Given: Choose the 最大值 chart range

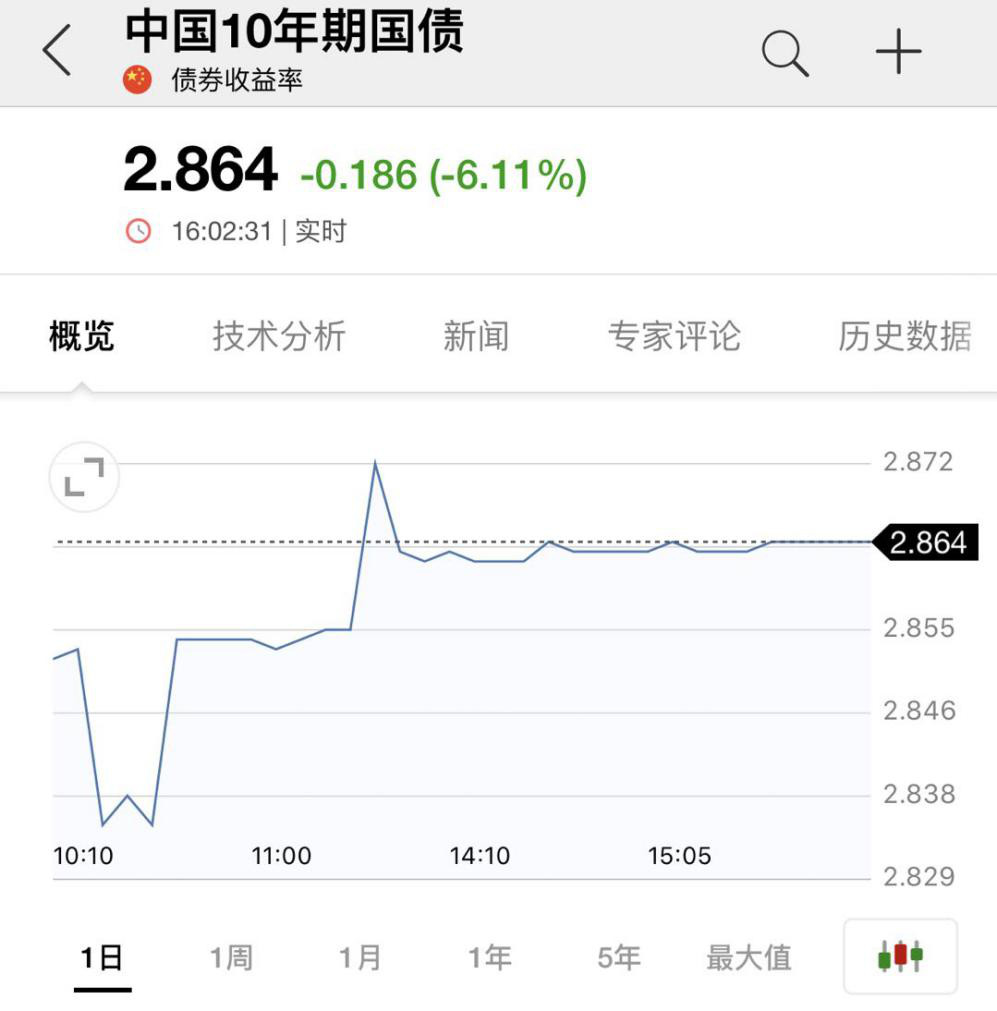Looking at the screenshot, I should click(748, 957).
